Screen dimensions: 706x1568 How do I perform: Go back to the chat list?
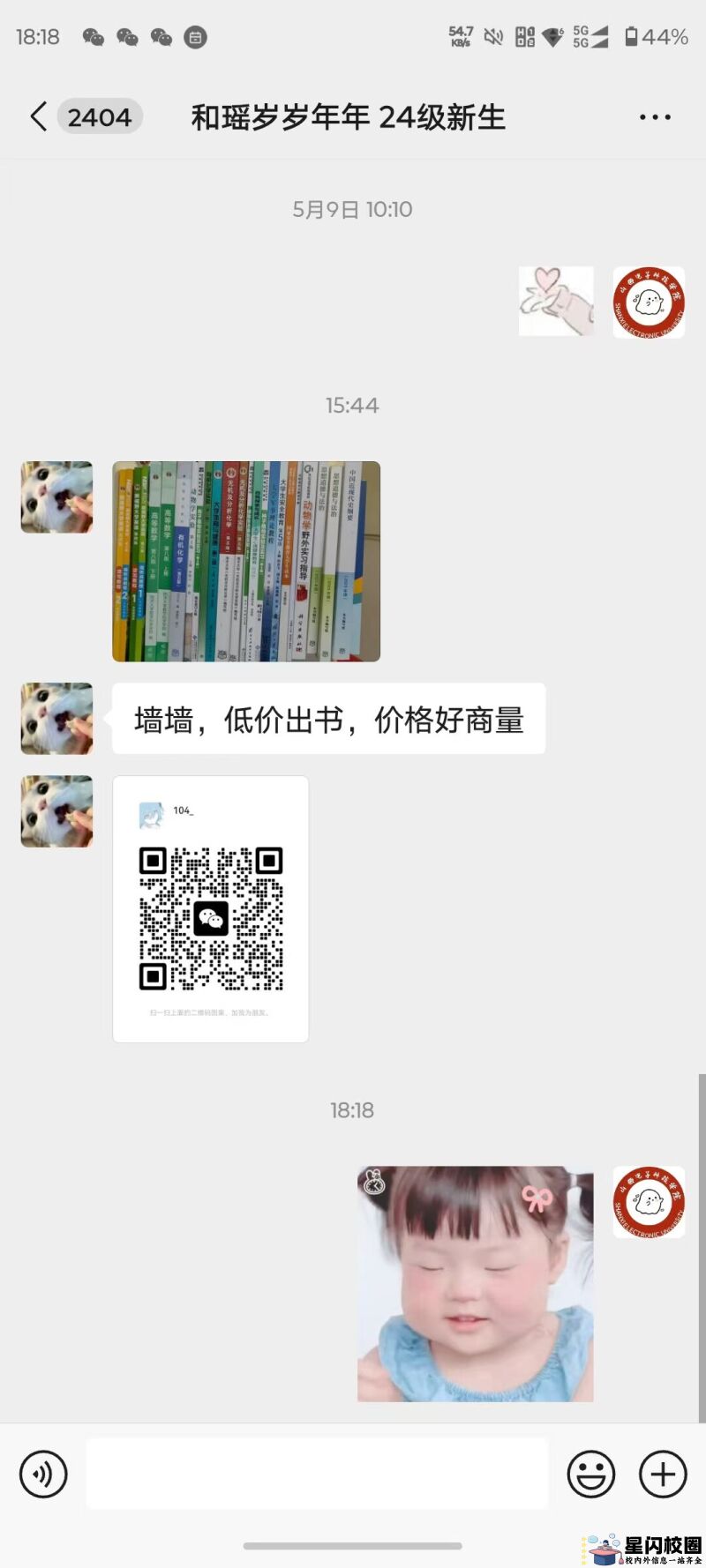[39, 116]
